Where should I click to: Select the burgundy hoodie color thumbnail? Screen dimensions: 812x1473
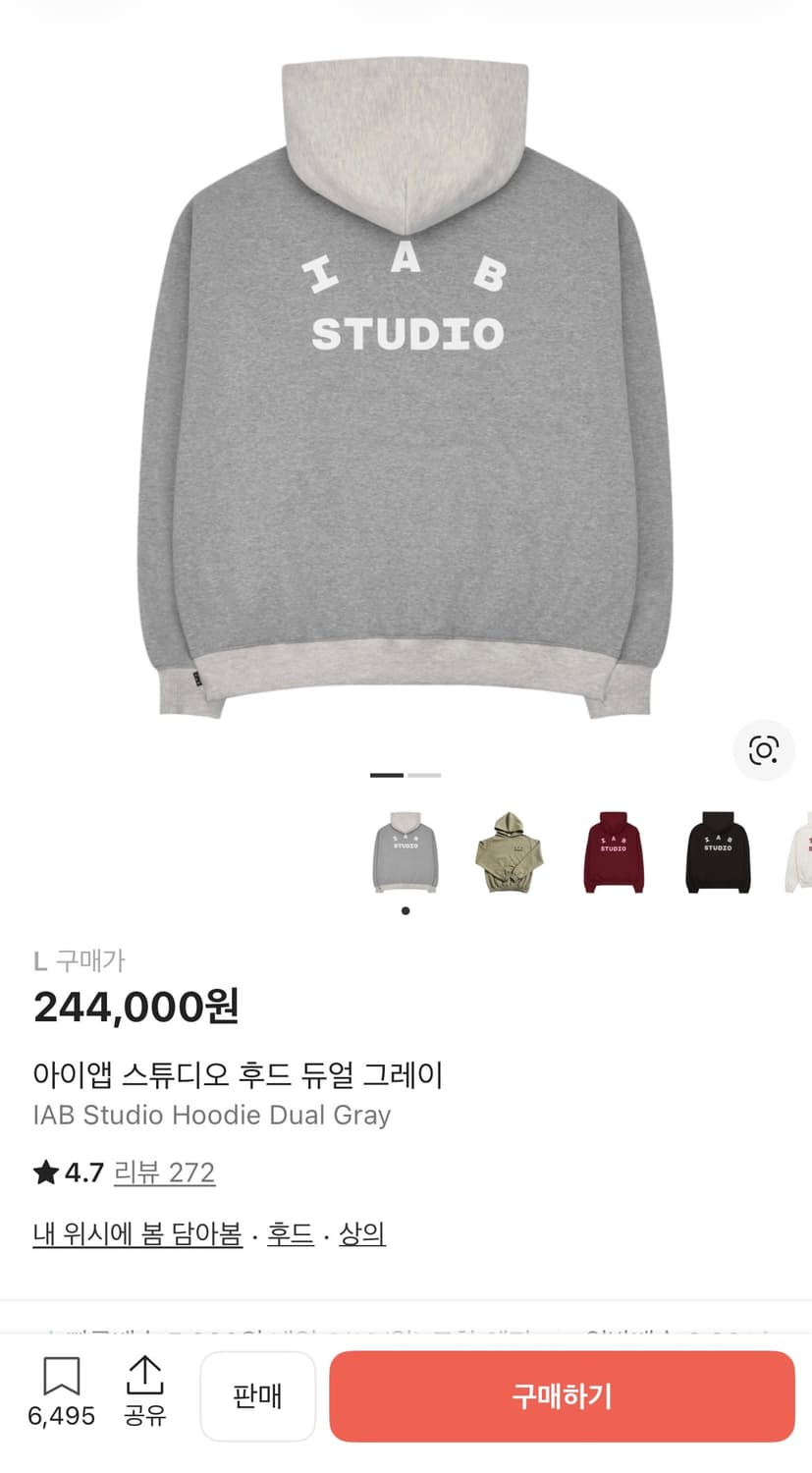point(613,852)
